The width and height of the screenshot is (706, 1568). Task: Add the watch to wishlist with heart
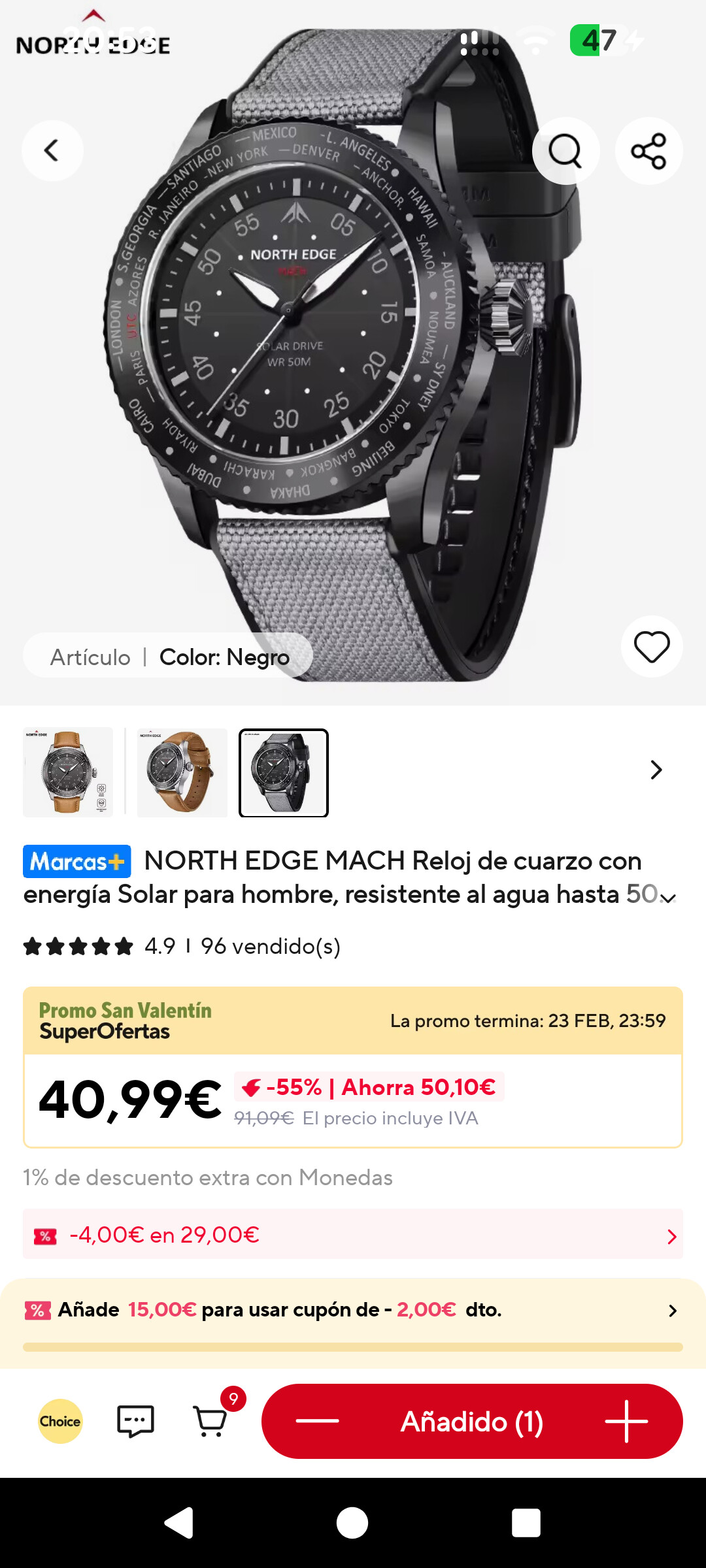(x=652, y=647)
